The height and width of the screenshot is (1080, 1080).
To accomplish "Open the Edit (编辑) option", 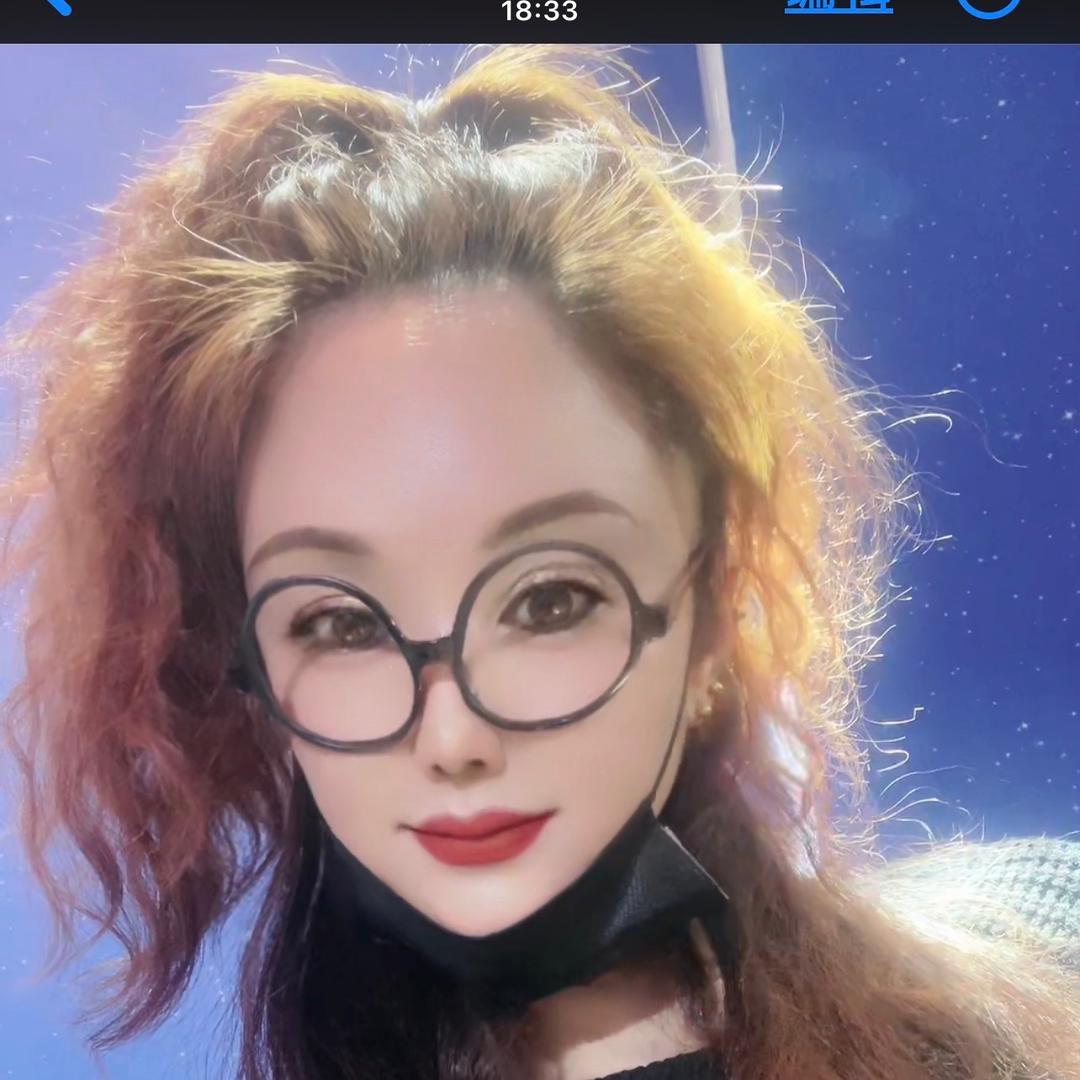I will (x=838, y=5).
